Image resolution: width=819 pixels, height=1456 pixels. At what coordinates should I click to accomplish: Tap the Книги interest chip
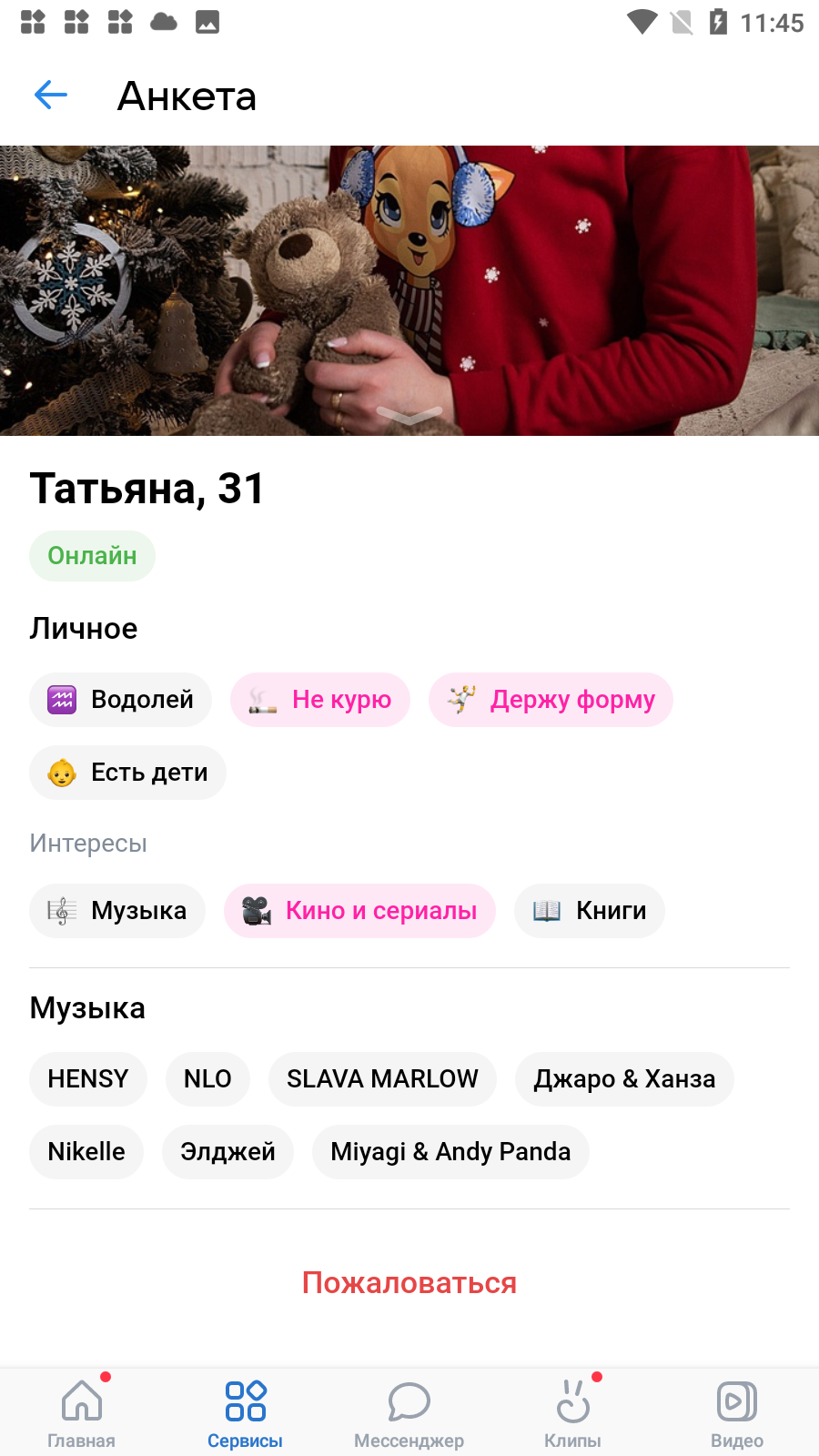(x=590, y=911)
